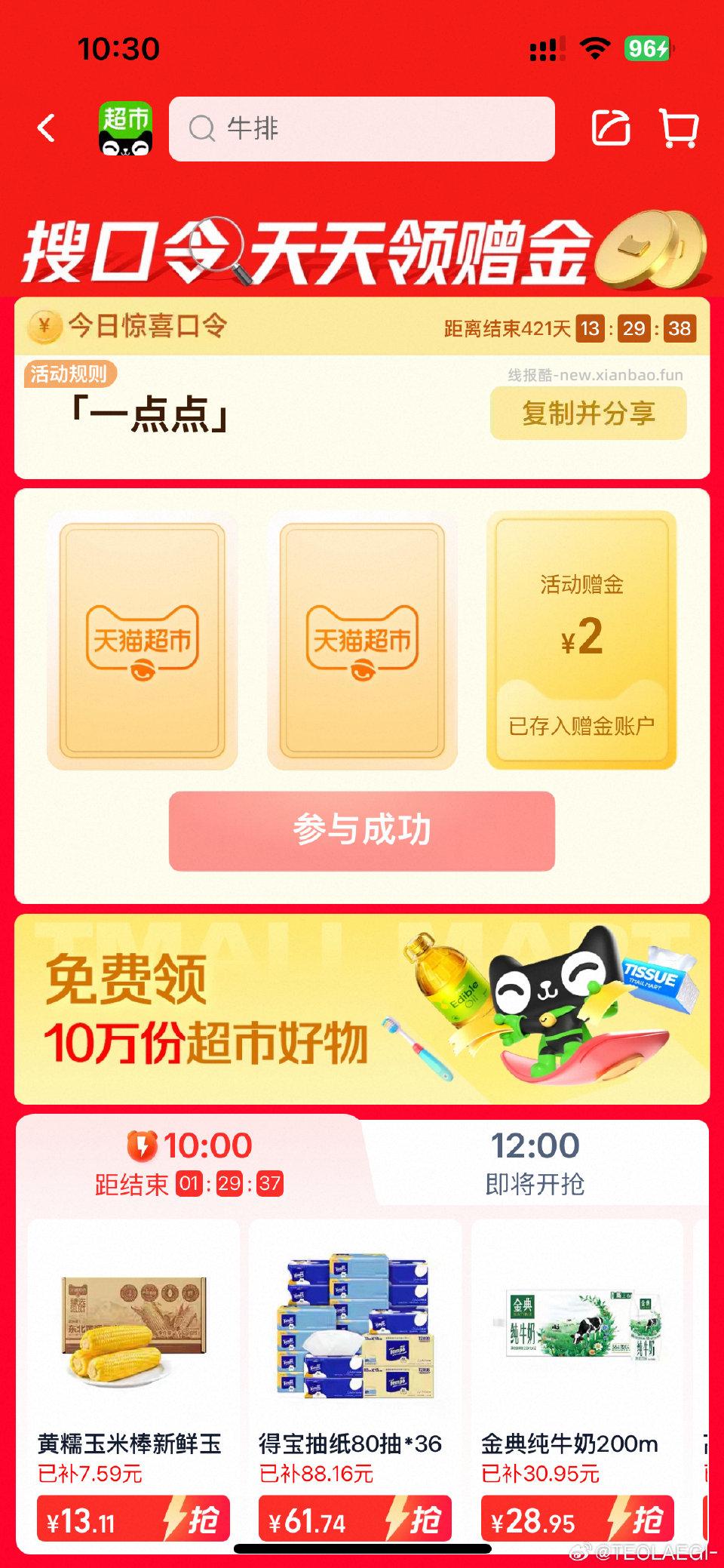Tap the search box showing 牛排
This screenshot has height=1568, width=724.
pyautogui.click(x=362, y=128)
